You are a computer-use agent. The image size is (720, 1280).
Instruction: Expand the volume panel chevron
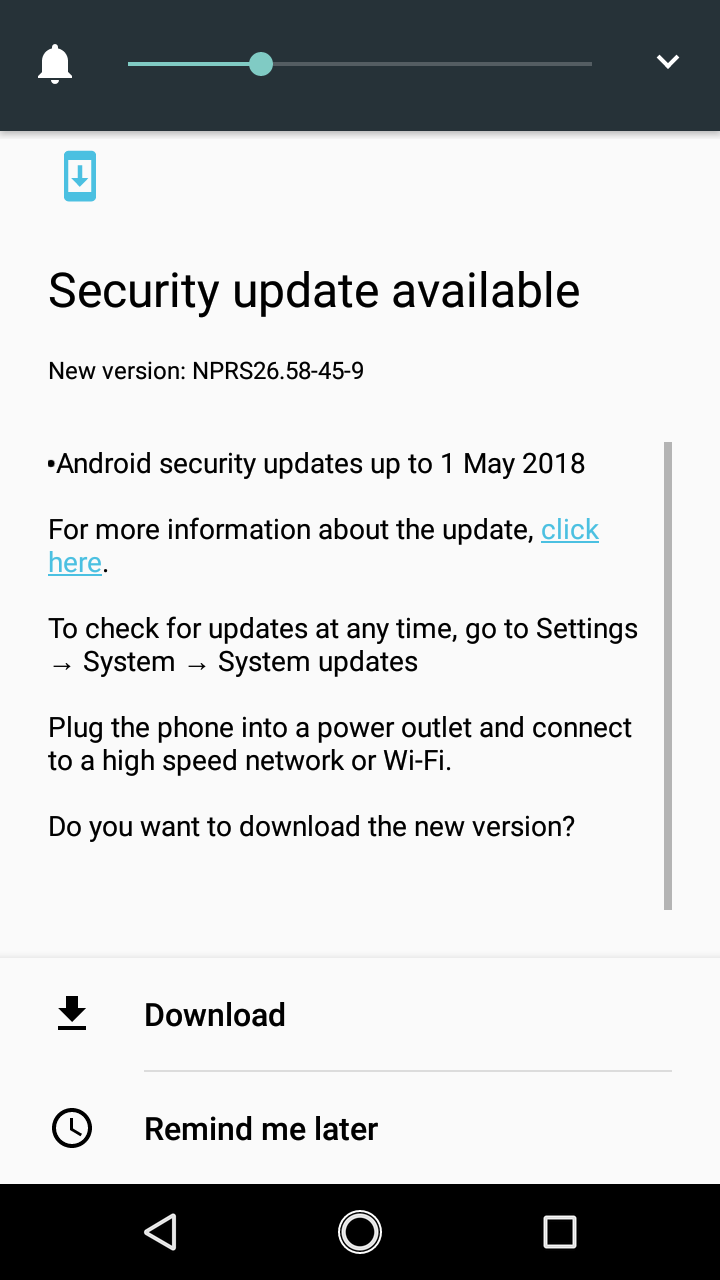click(x=667, y=62)
